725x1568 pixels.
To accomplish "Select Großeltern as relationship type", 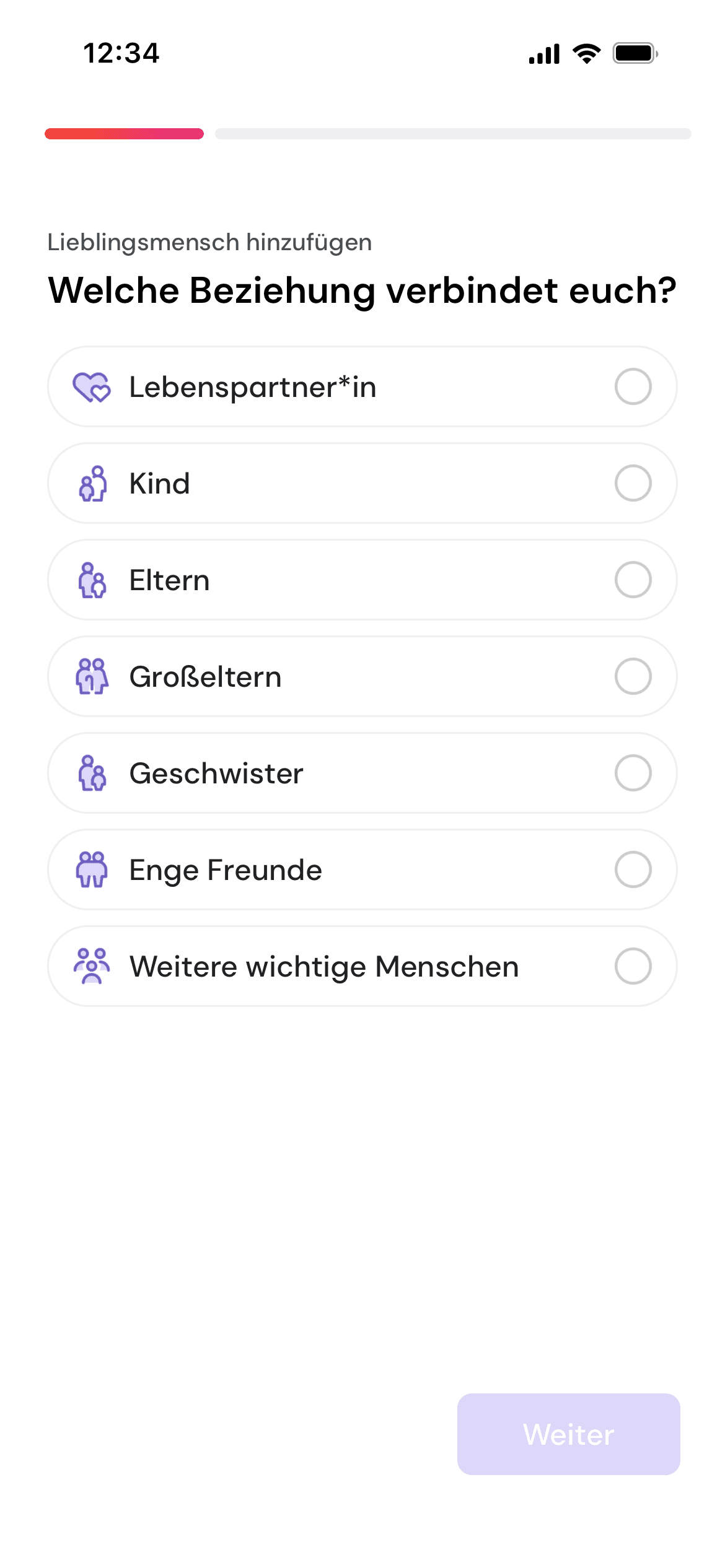I will (x=362, y=677).
